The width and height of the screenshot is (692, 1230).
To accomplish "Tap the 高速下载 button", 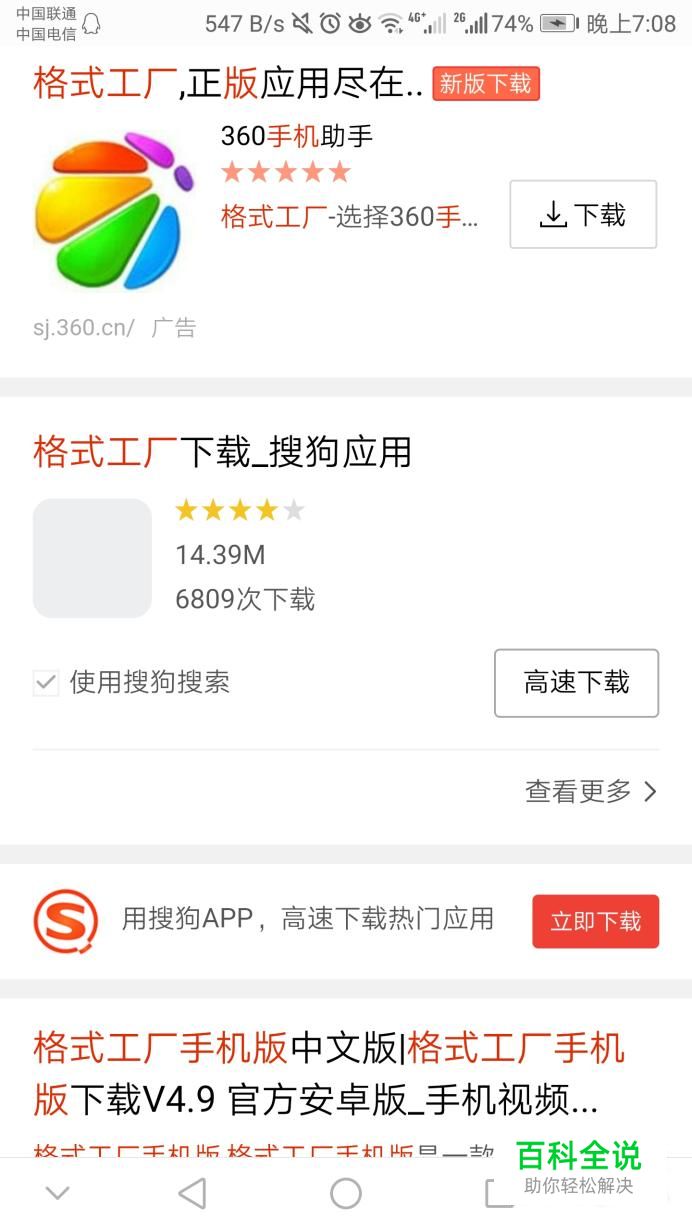I will click(x=576, y=683).
